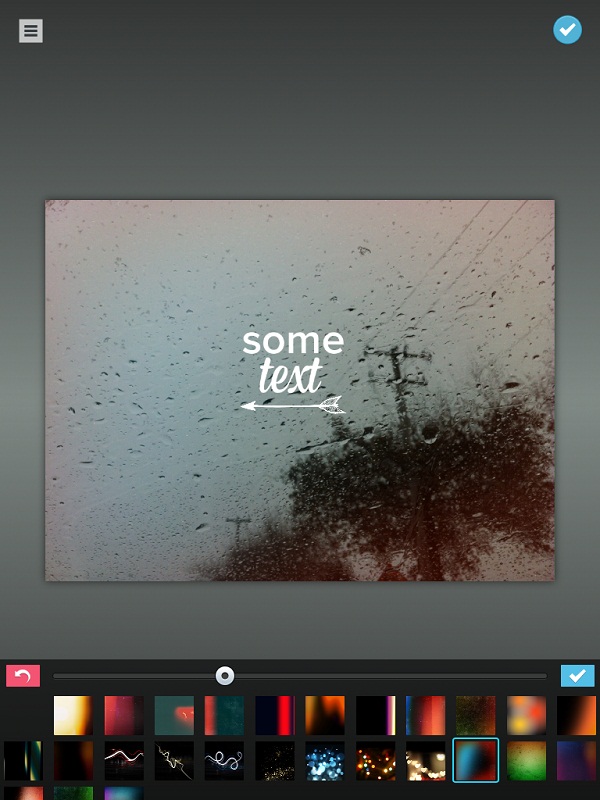This screenshot has height=800, width=600.
Task: Confirm edits with the round blue checkmark
Action: tap(567, 30)
